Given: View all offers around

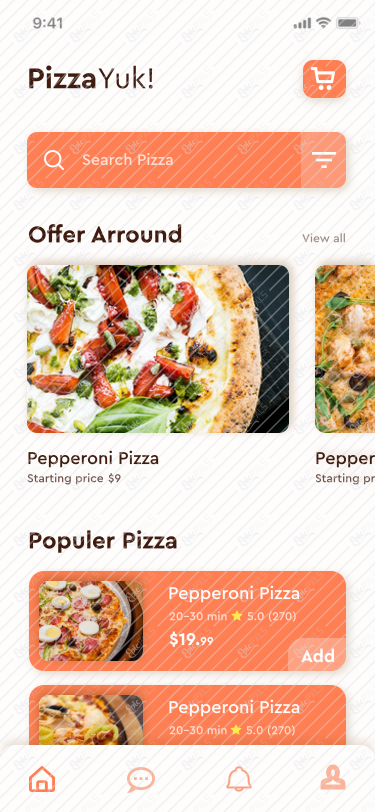Looking at the screenshot, I should click(324, 238).
